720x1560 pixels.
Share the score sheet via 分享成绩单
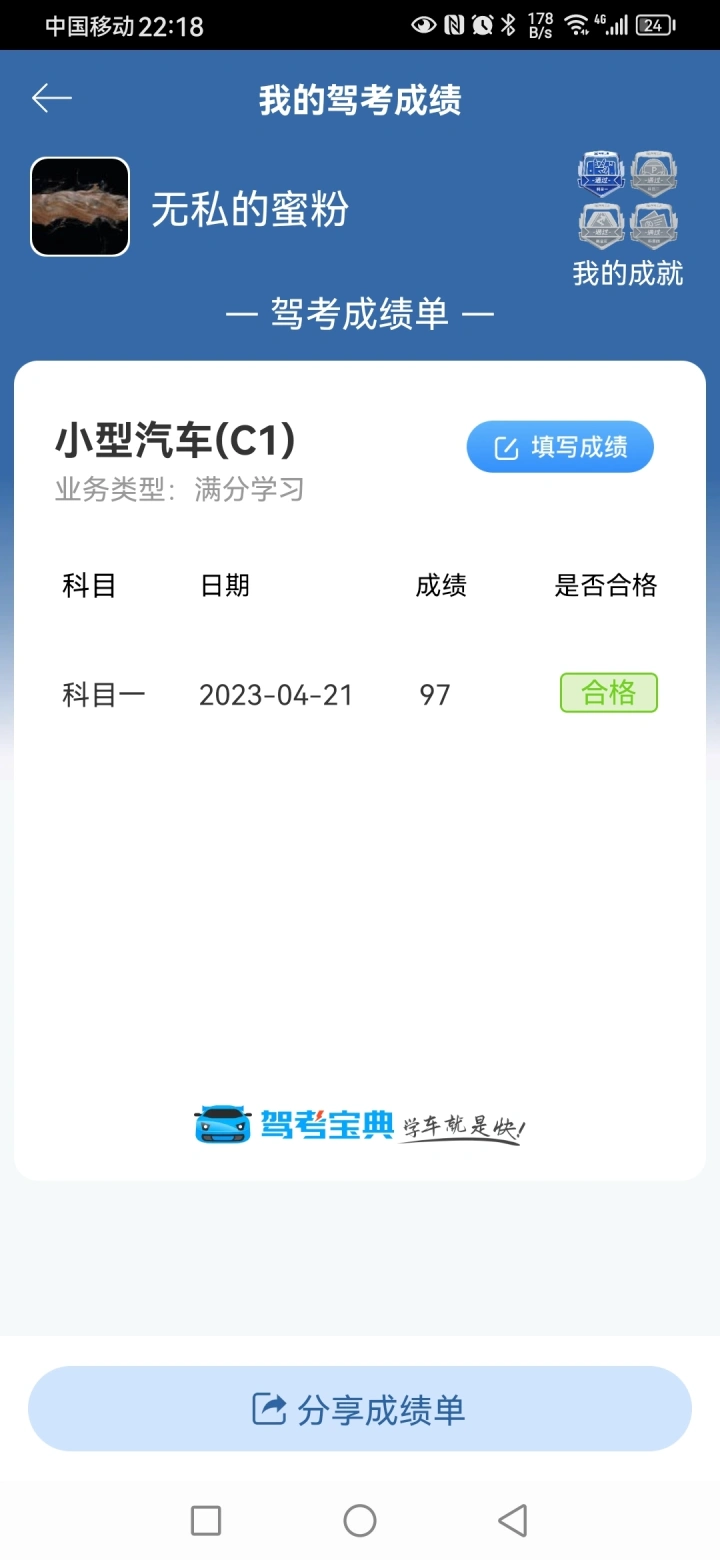point(360,1409)
